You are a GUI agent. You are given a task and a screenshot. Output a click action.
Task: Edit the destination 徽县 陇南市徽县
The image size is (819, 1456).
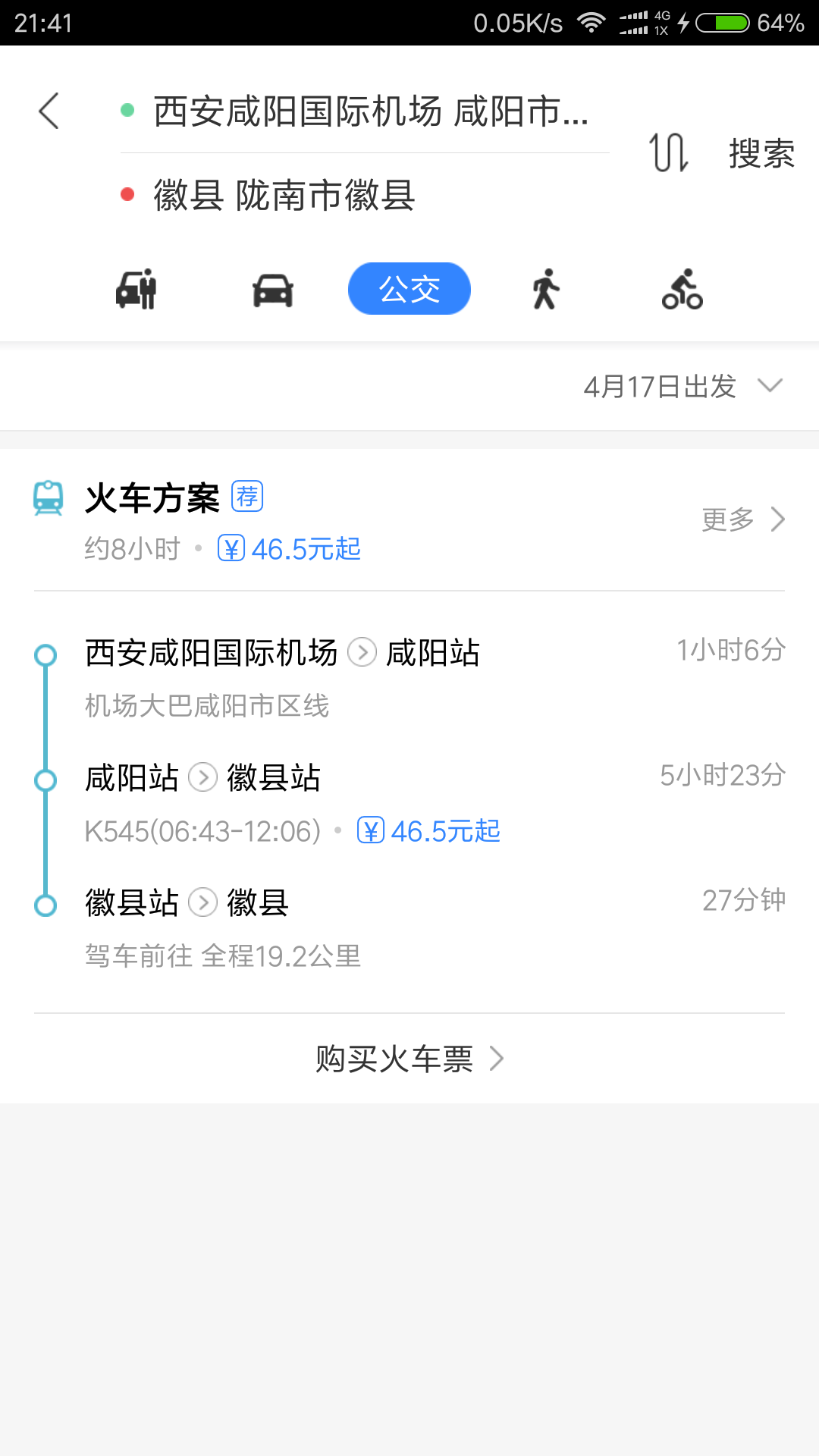point(364,196)
